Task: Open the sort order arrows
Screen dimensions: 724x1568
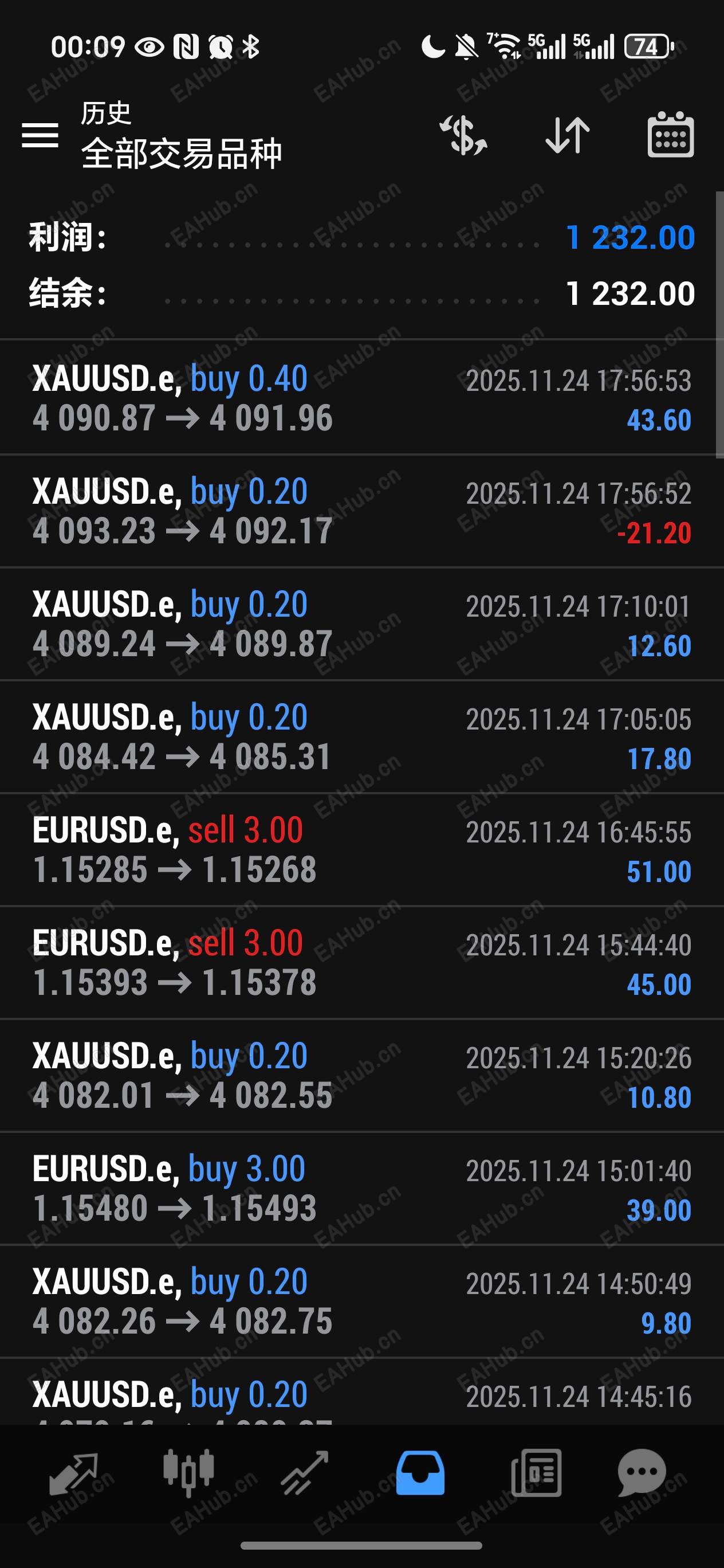Action: coord(567,135)
